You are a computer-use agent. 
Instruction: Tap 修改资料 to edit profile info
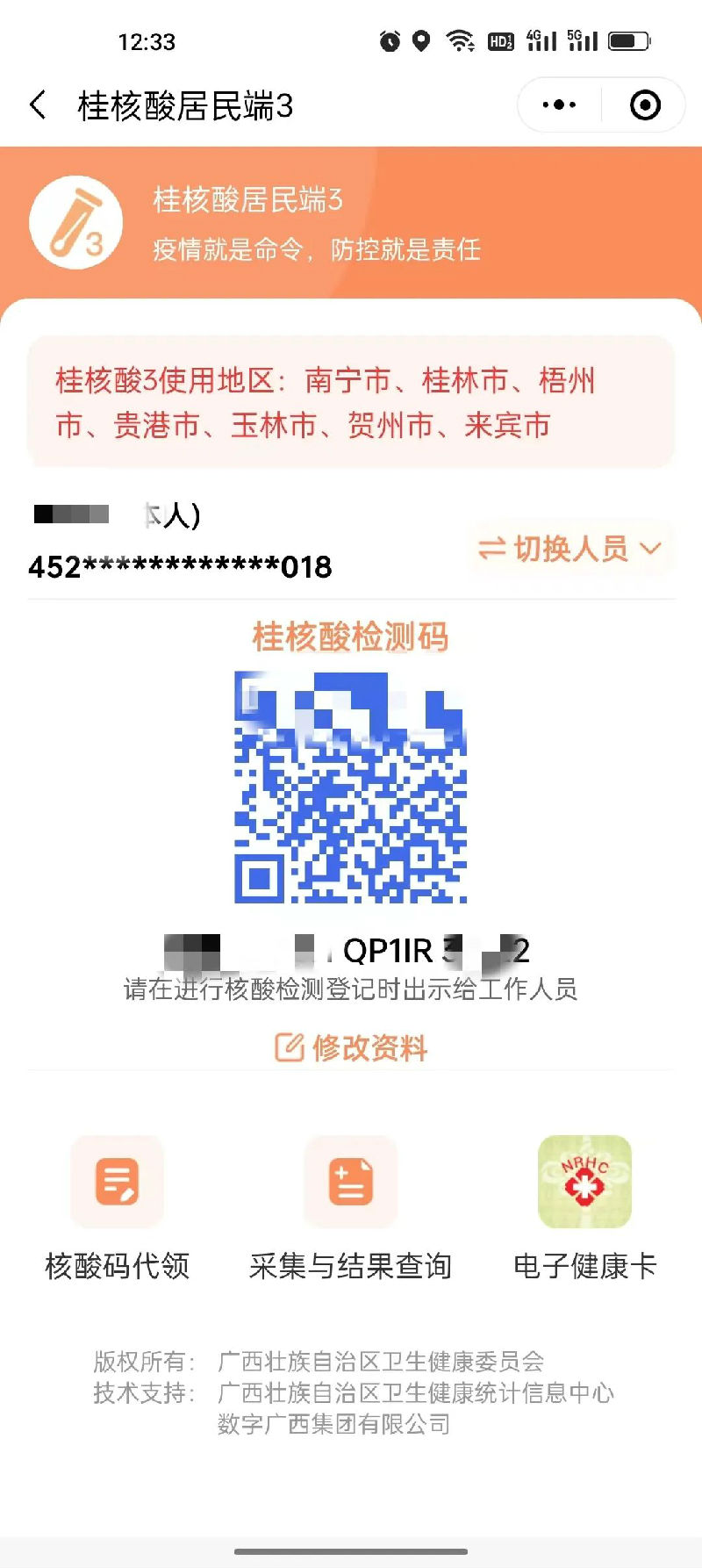coord(352,1047)
